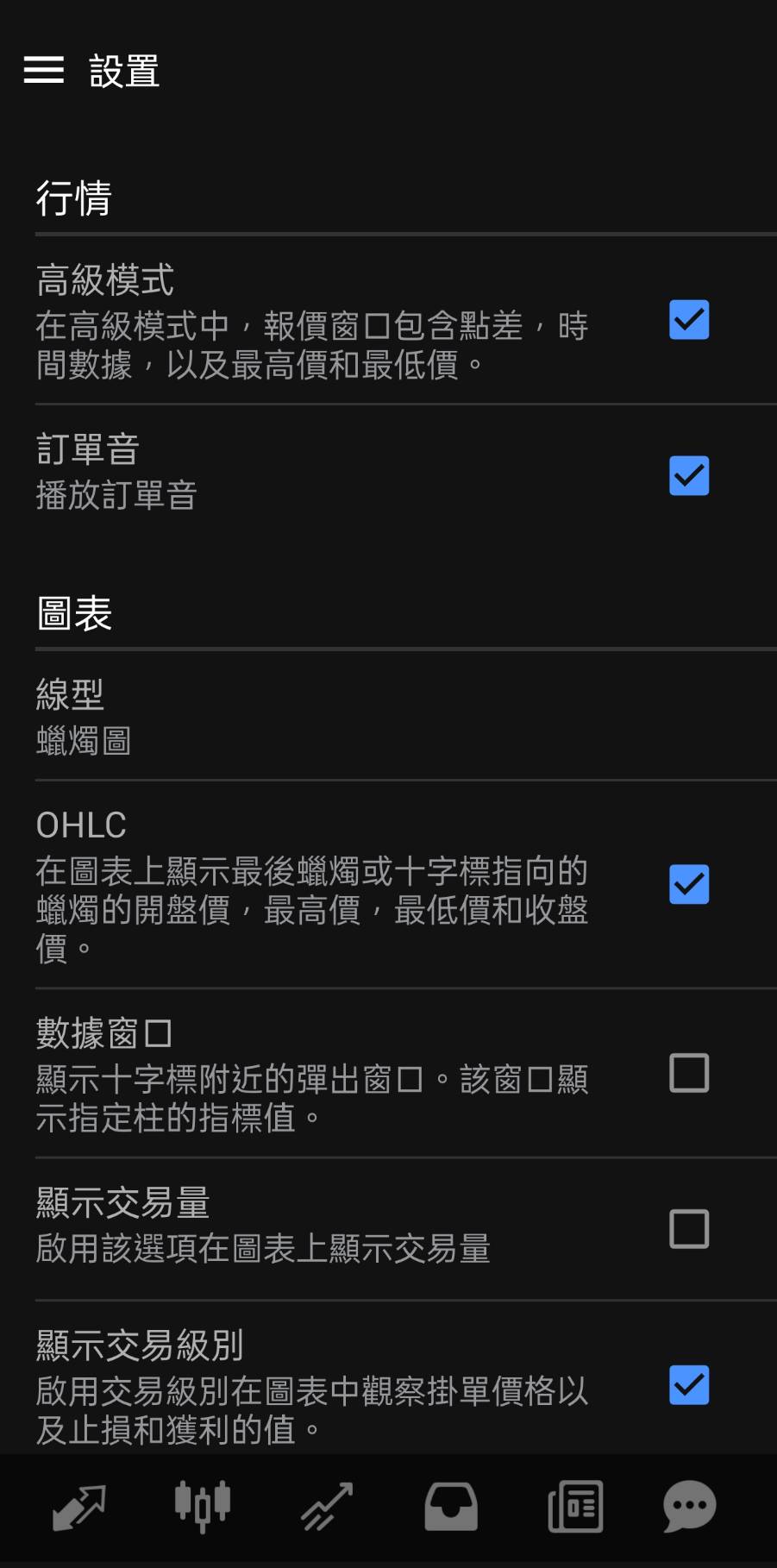The image size is (777, 1568).
Task: Uncheck the OHLC checkbox
Action: (x=689, y=884)
